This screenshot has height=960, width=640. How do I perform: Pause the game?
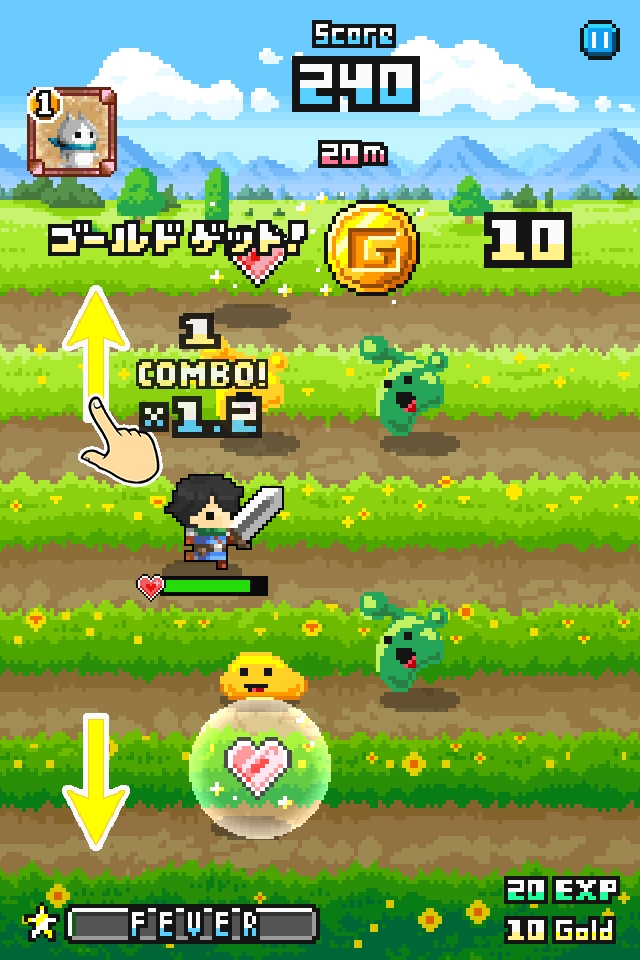pos(600,38)
